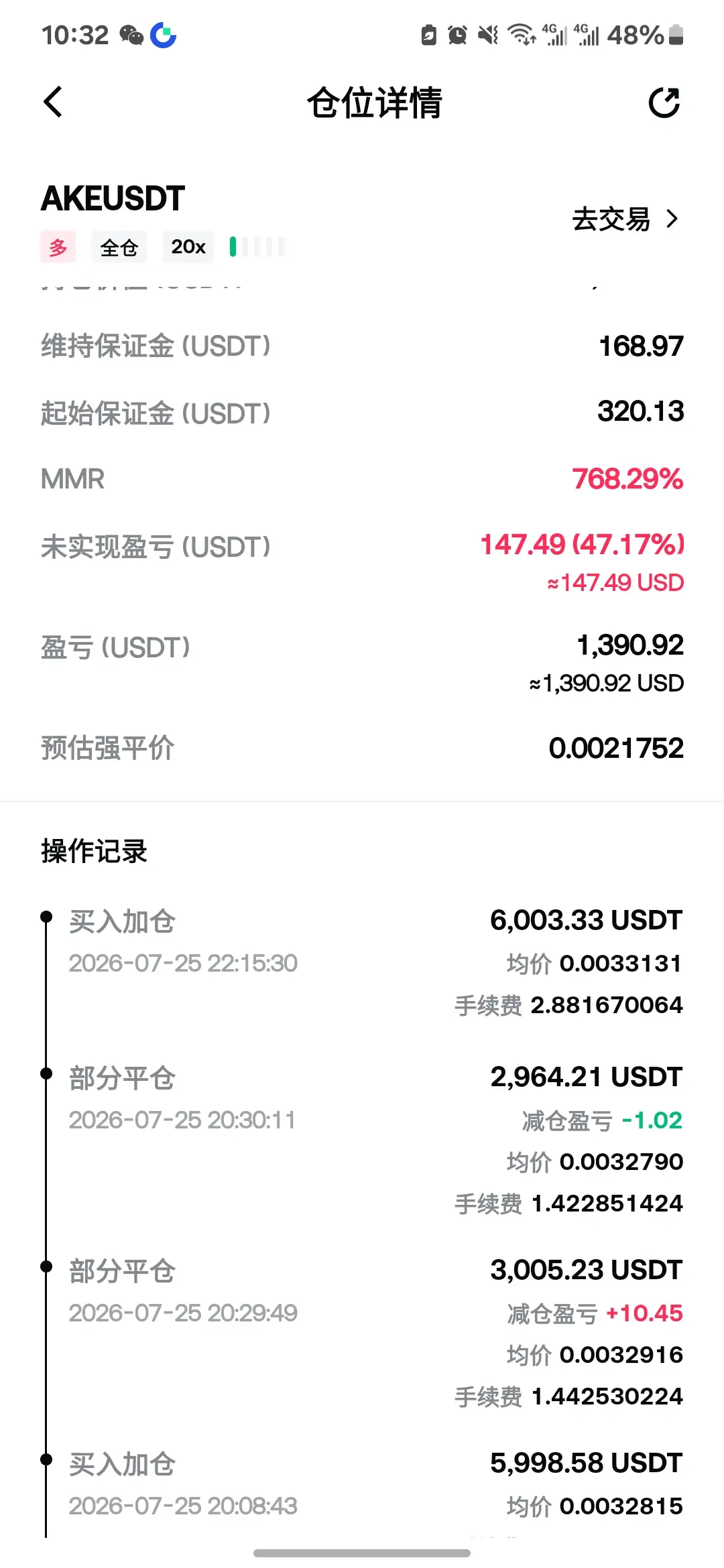Go back from the 仓位详情 page
Screen dimensions: 724x1568
[x=53, y=103]
